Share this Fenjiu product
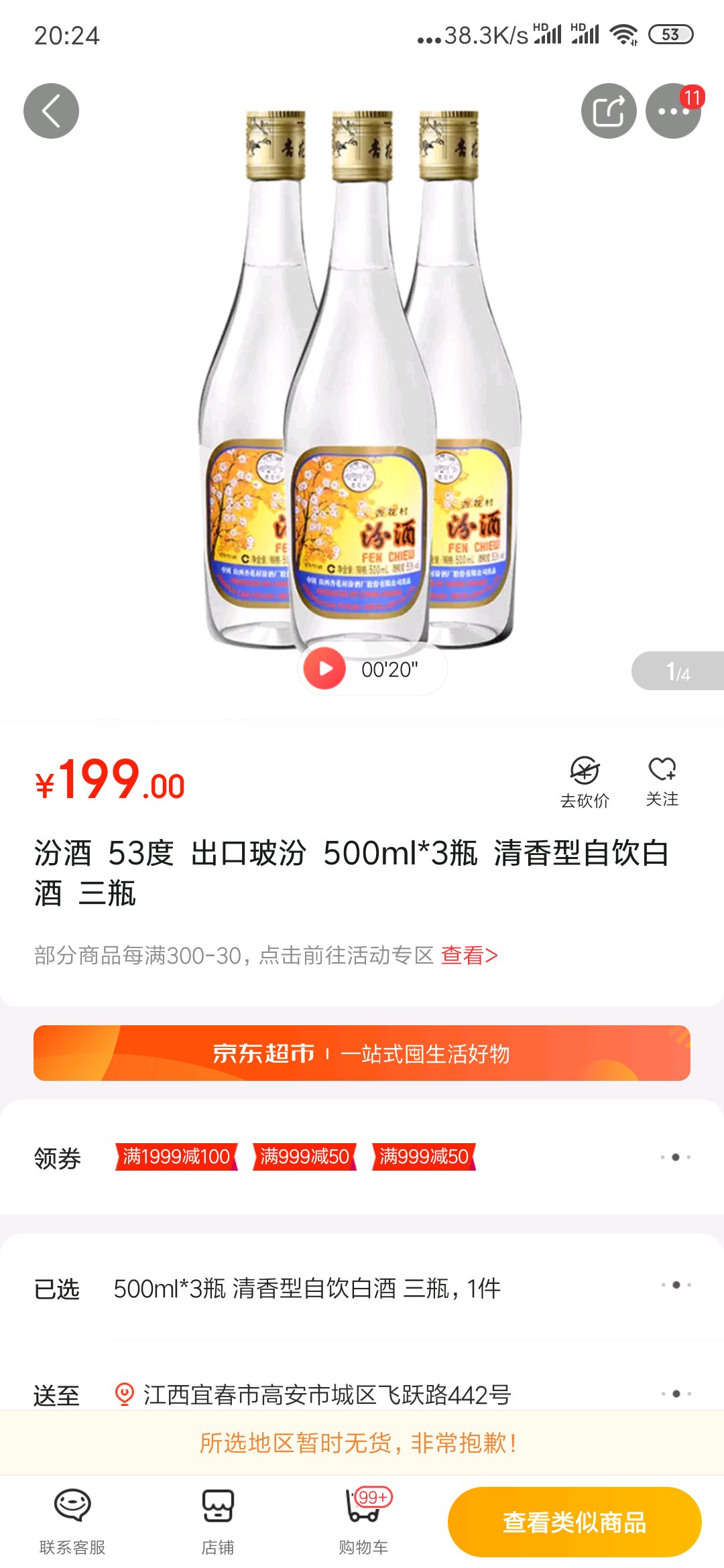The image size is (724, 1568). (608, 111)
